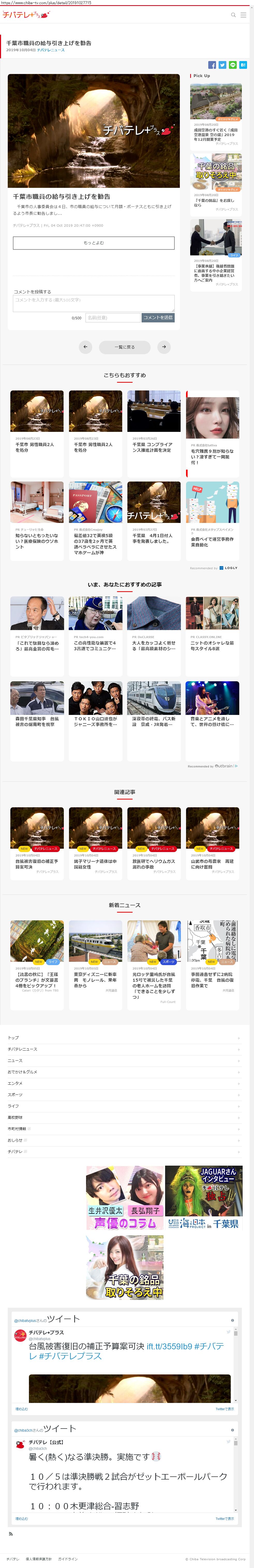254x1568 pixels.
Task: Open the hamburger menu
Action: [x=244, y=14]
